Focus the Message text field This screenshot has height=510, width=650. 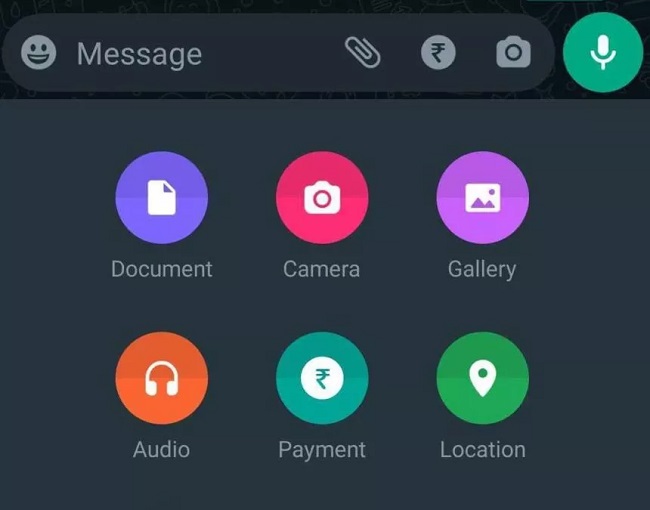[x=190, y=54]
